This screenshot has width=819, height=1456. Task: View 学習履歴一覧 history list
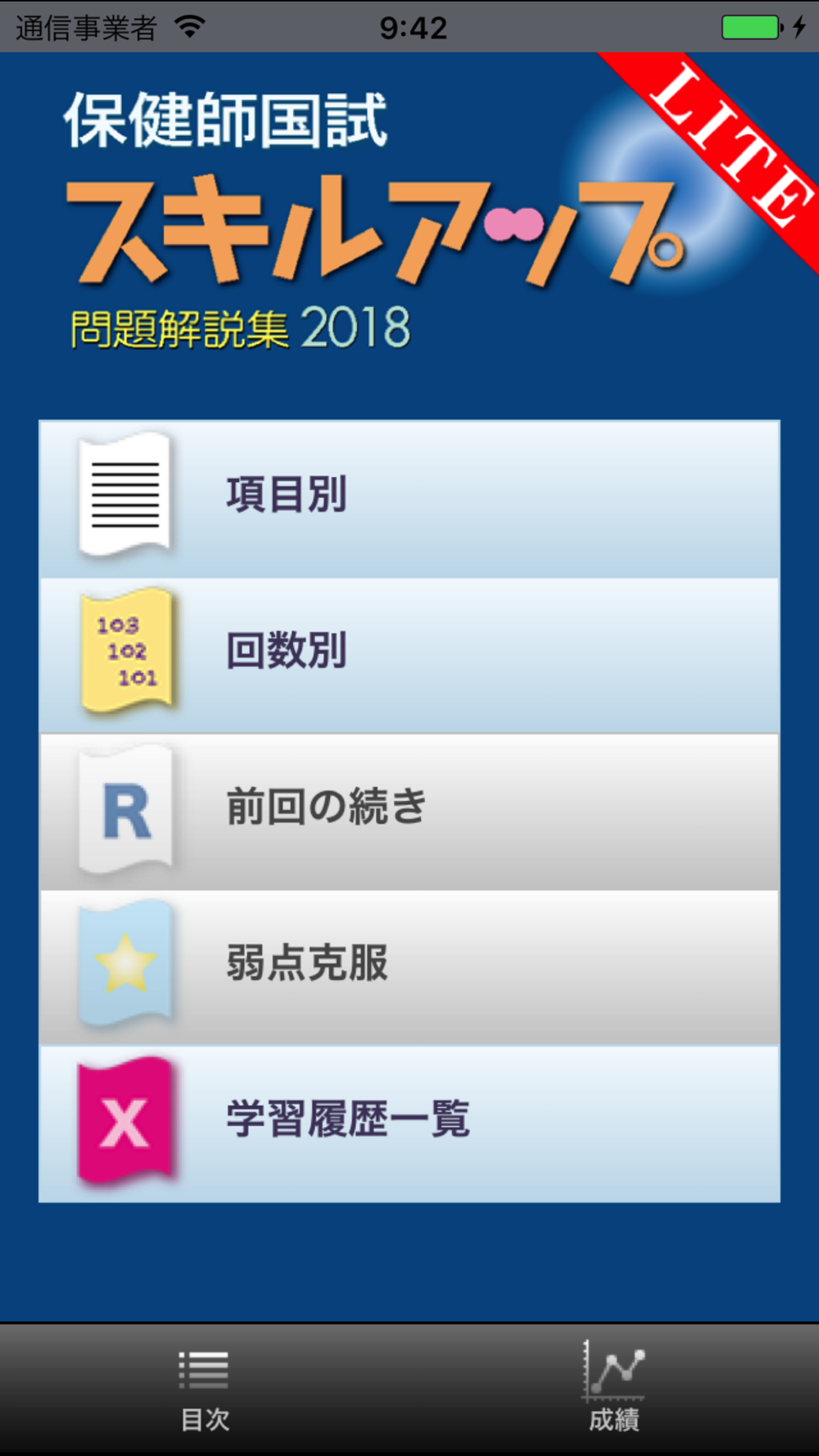coord(409,1124)
